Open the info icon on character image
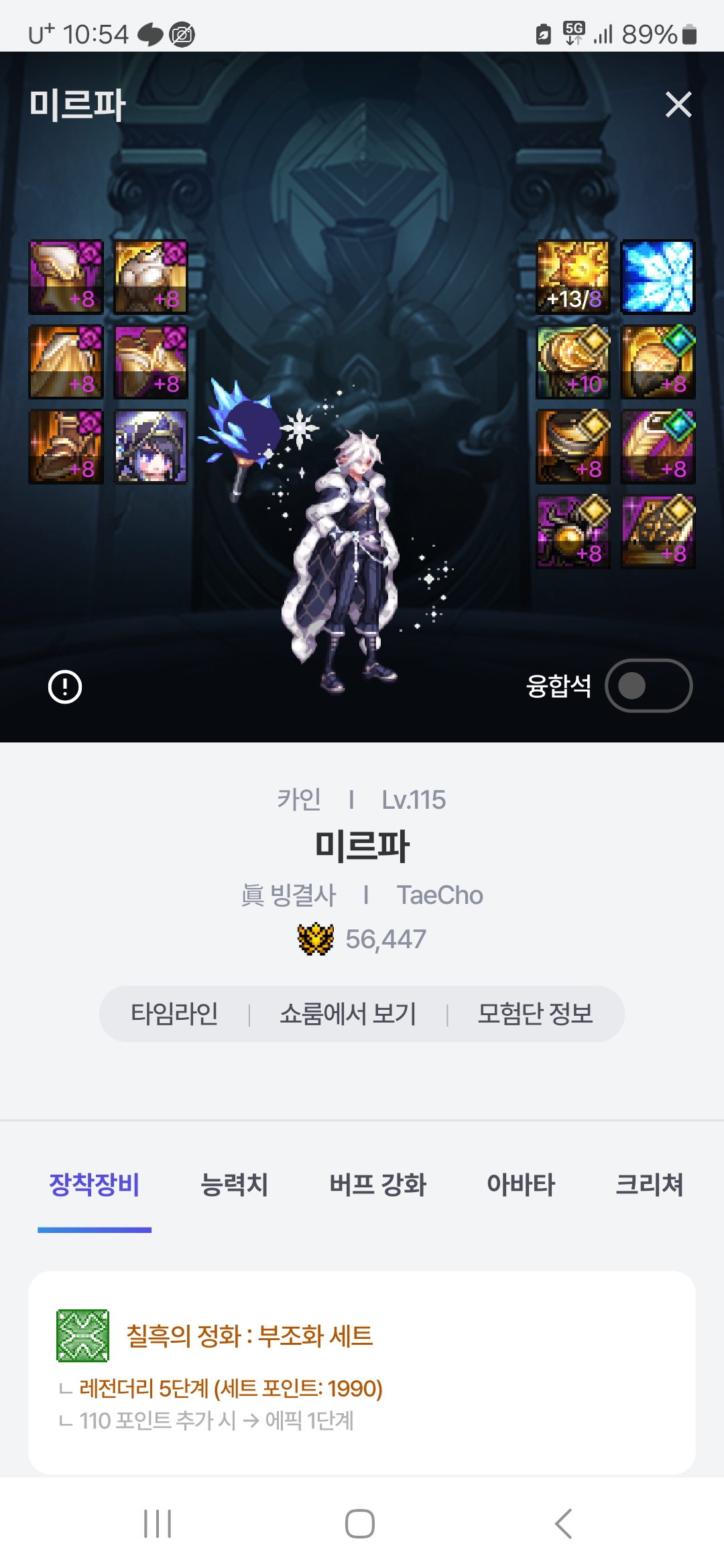Image resolution: width=724 pixels, height=1568 pixels. pos(65,687)
